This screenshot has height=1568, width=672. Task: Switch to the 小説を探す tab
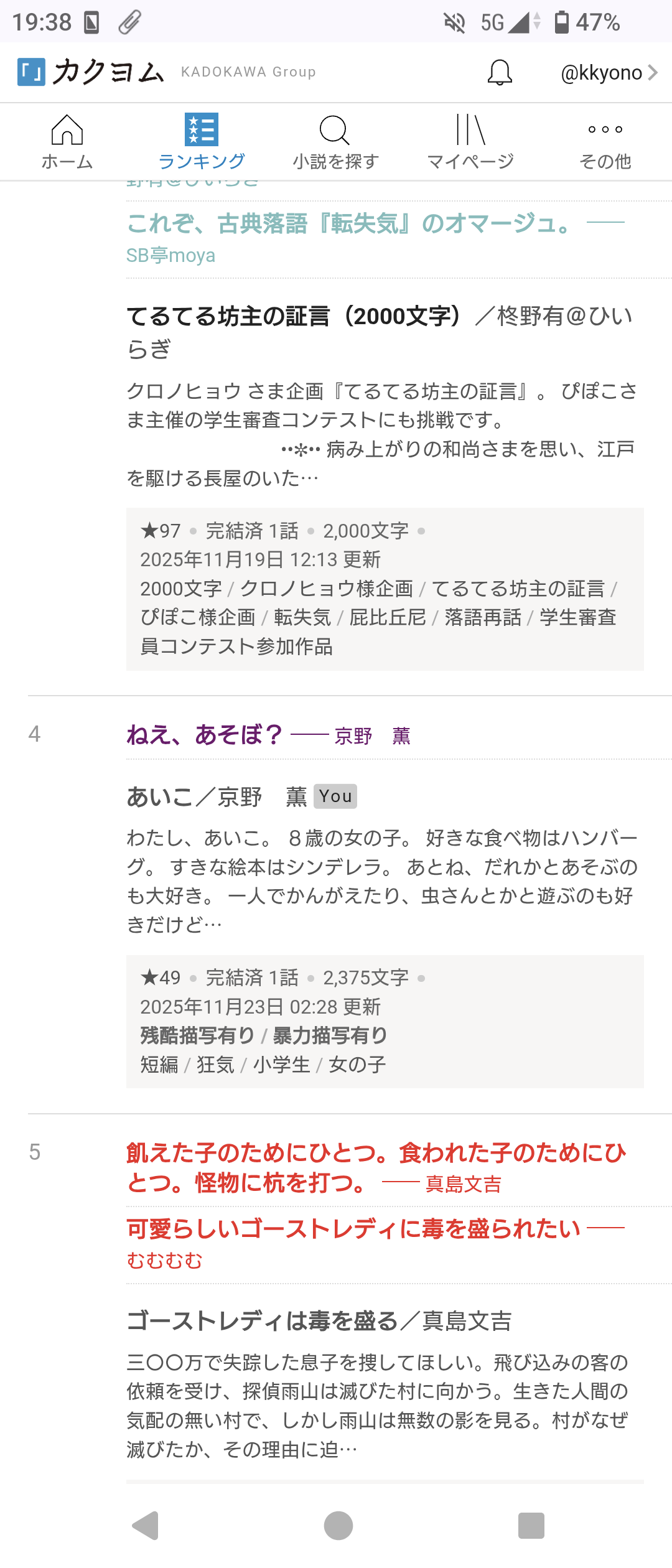tap(336, 142)
